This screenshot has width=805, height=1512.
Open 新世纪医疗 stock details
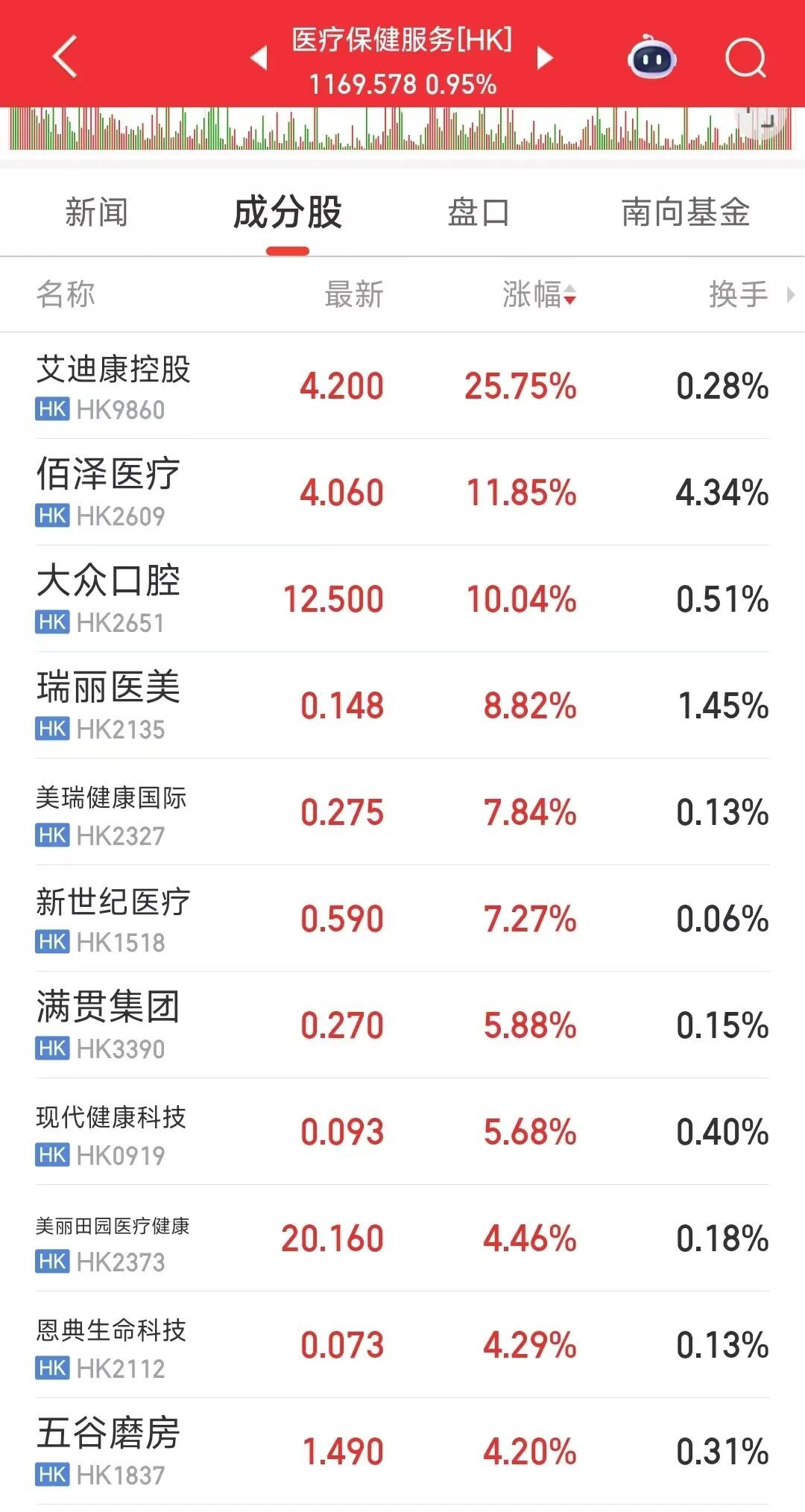click(x=113, y=919)
